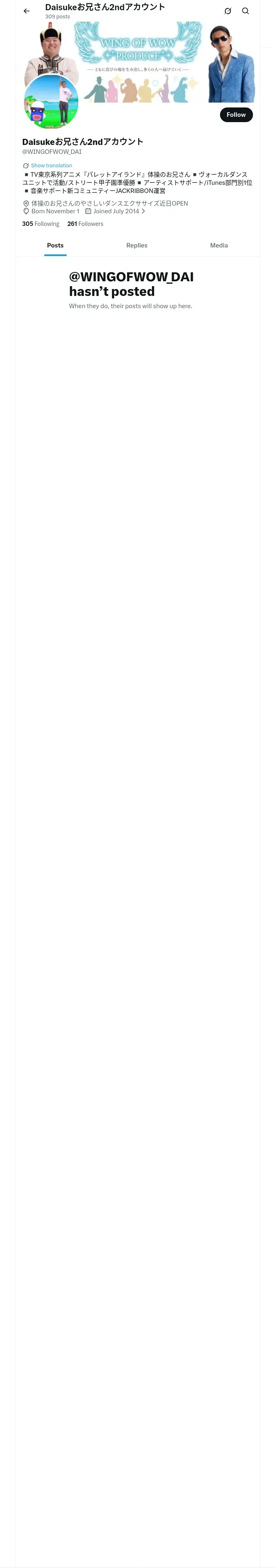275x1568 pixels.
Task: Open the 305 Following list
Action: pos(41,224)
